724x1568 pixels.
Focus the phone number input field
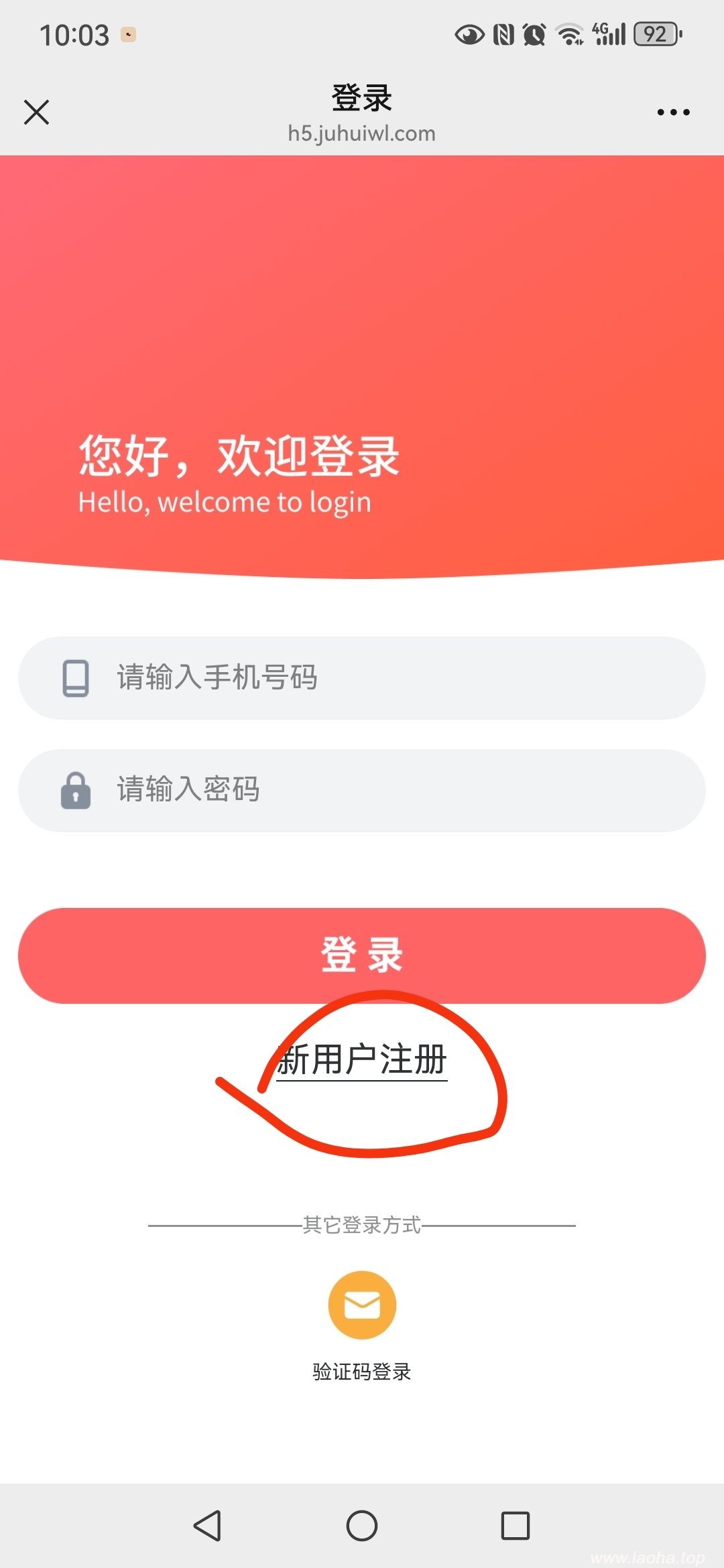[x=362, y=677]
